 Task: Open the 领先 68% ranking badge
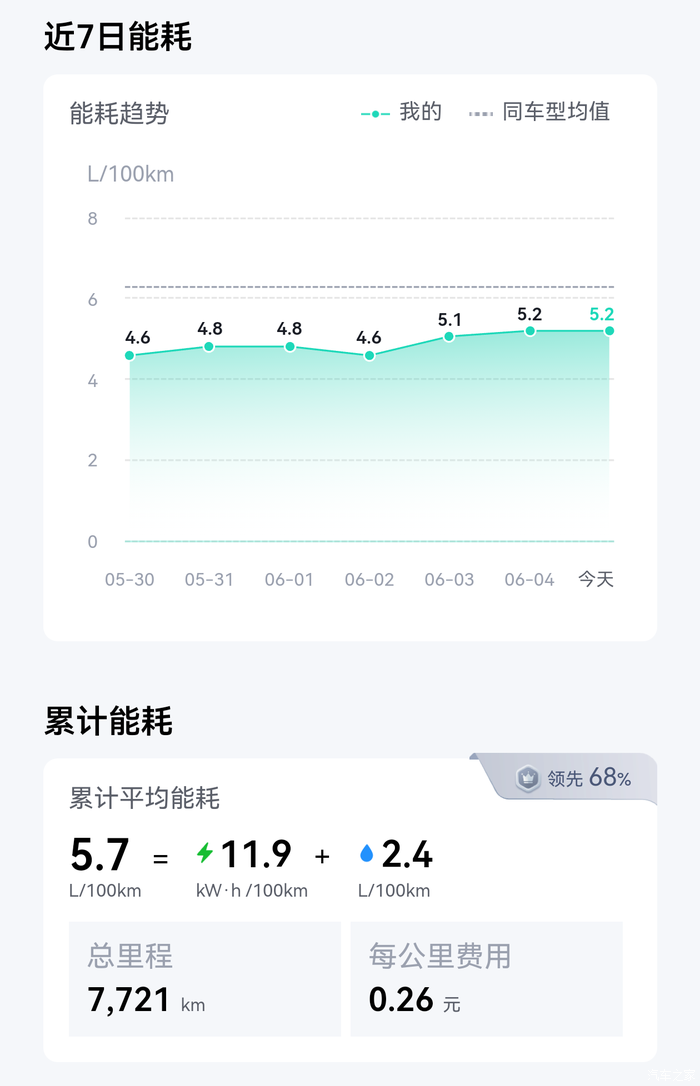coord(573,778)
